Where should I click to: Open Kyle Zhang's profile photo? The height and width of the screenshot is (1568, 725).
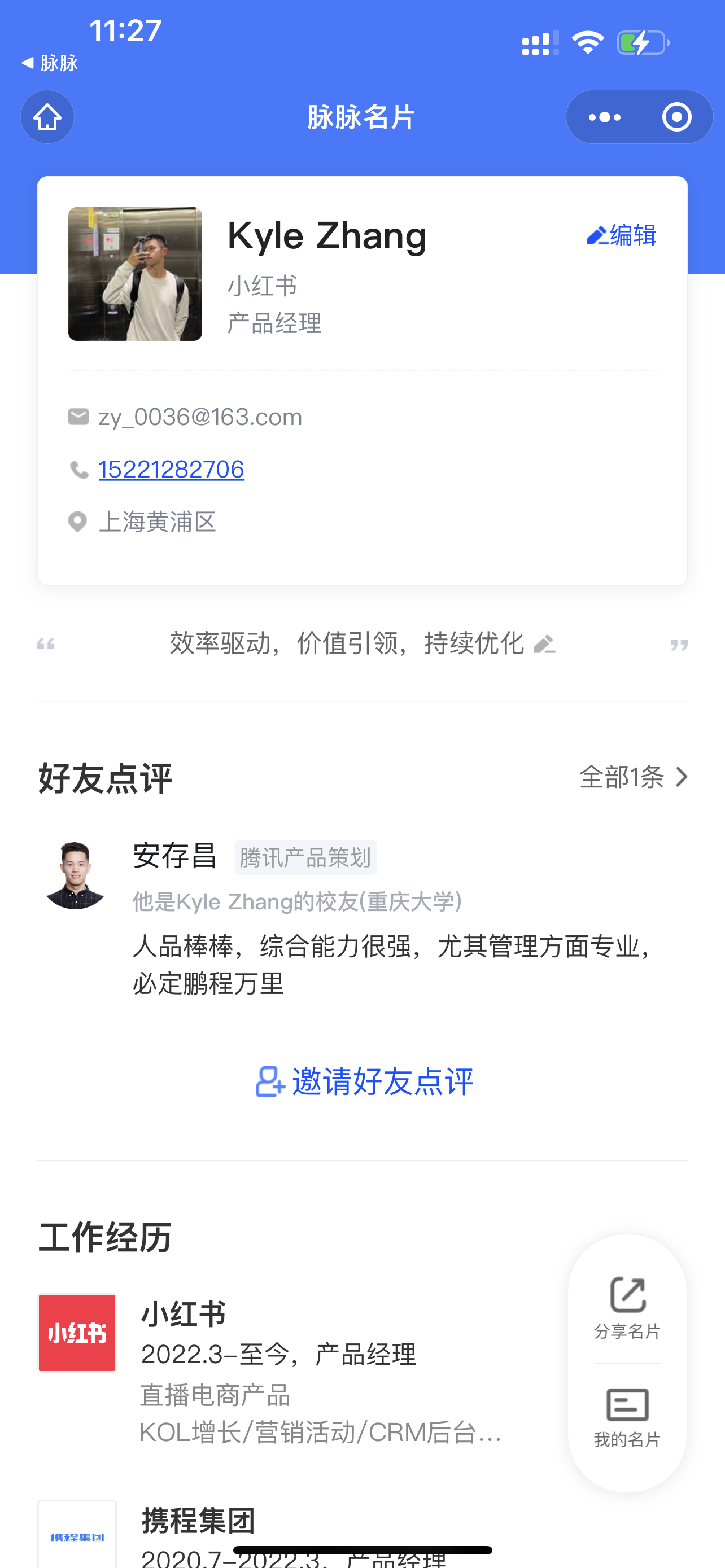point(134,273)
